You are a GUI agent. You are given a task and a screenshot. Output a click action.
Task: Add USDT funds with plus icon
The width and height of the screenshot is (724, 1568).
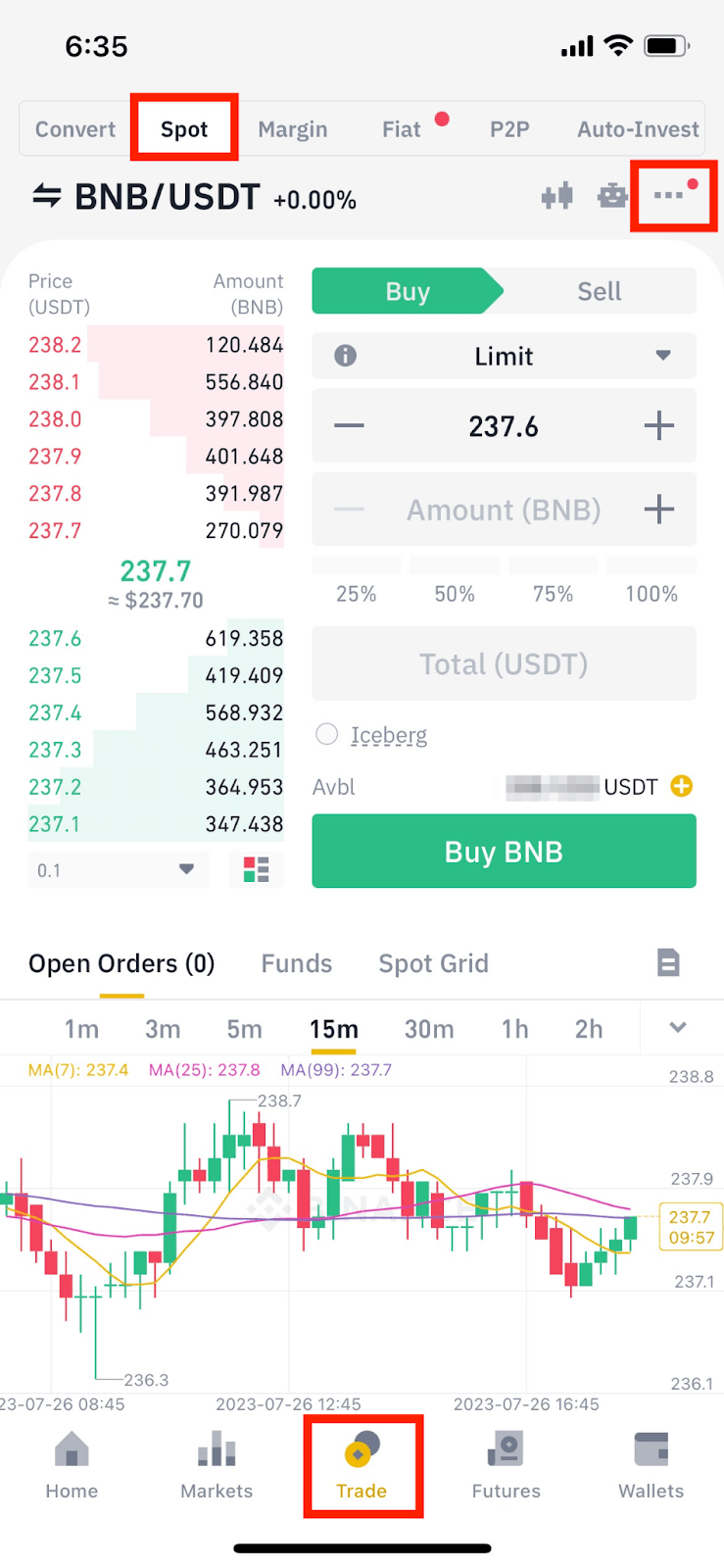pos(681,786)
